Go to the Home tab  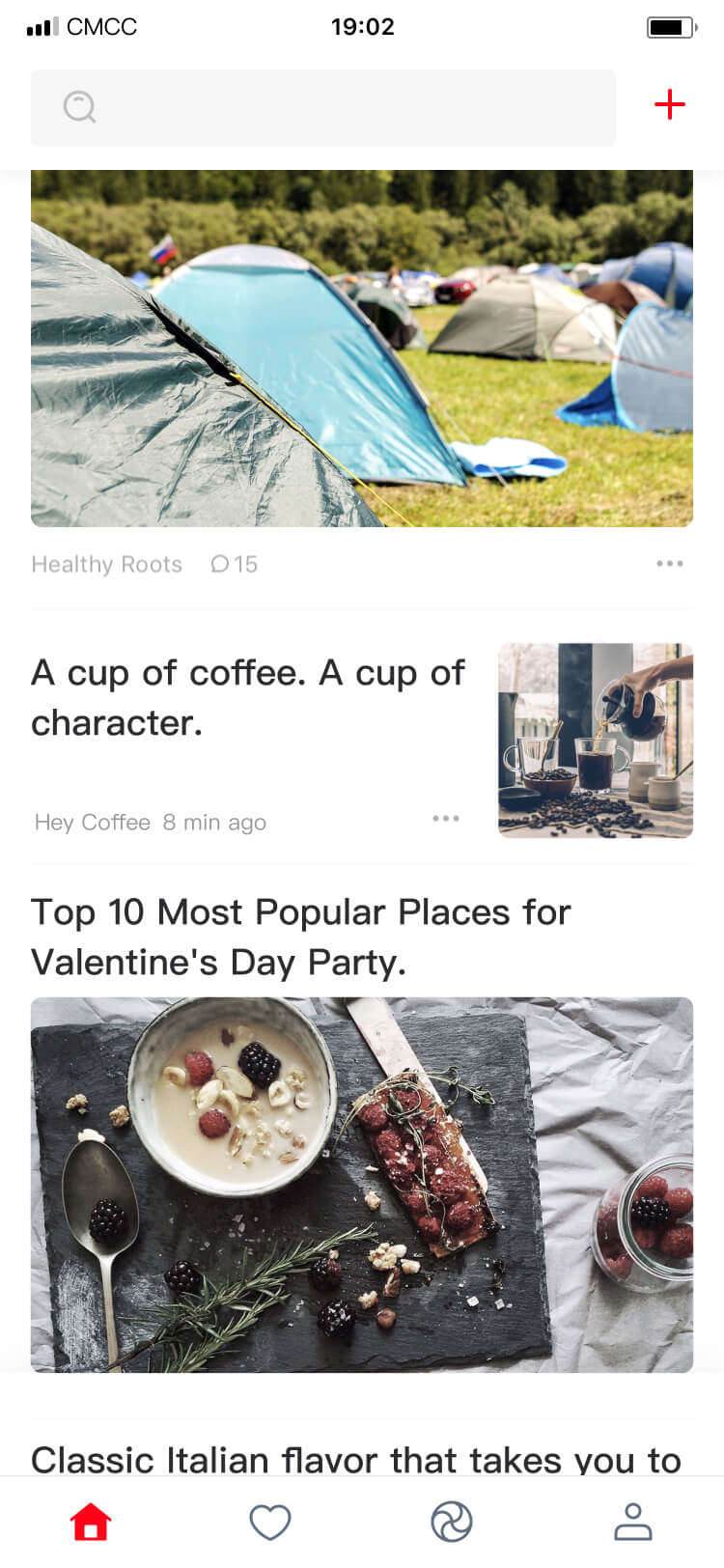click(x=91, y=1523)
